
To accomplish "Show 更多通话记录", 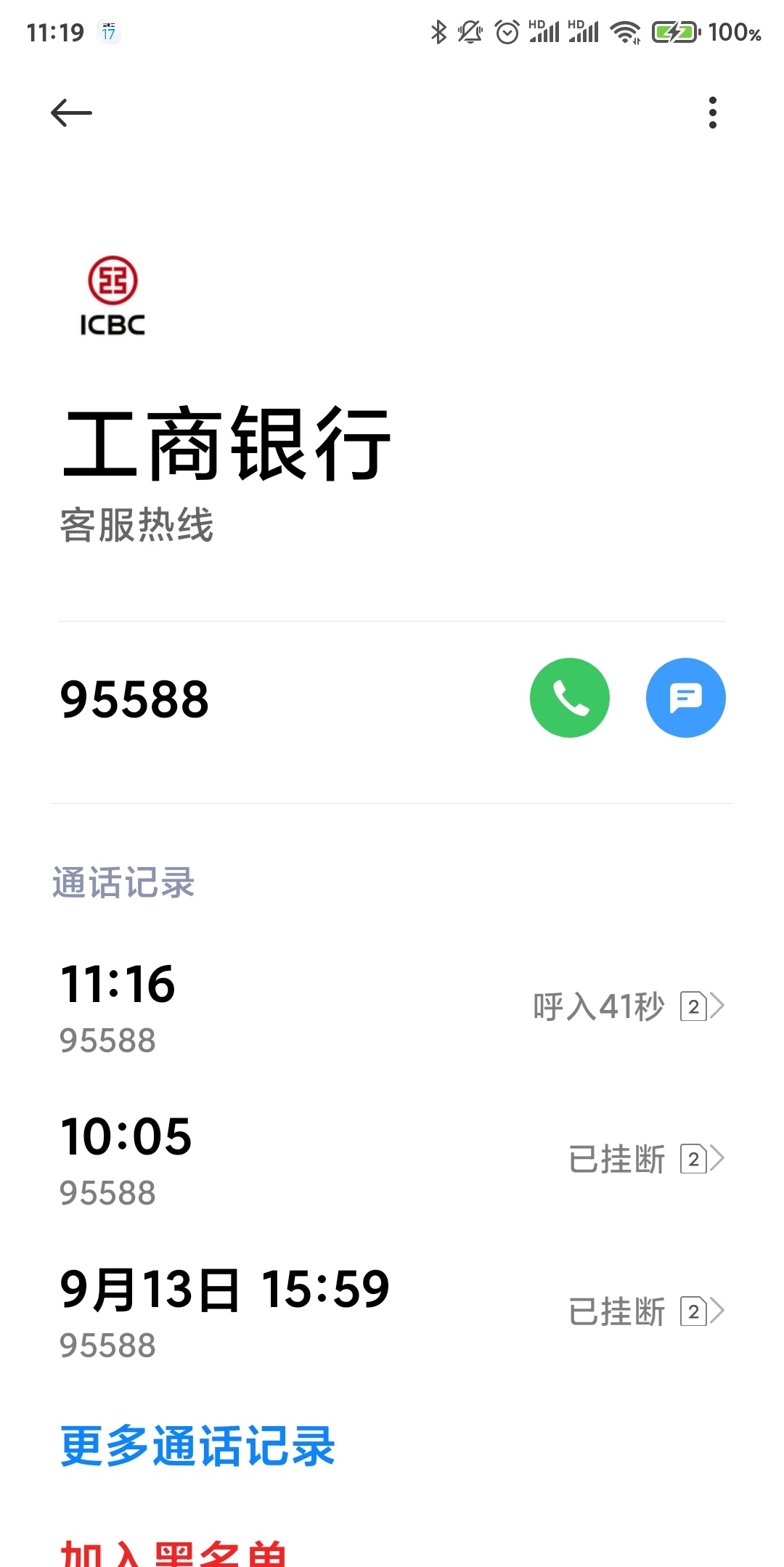I will pyautogui.click(x=197, y=1446).
